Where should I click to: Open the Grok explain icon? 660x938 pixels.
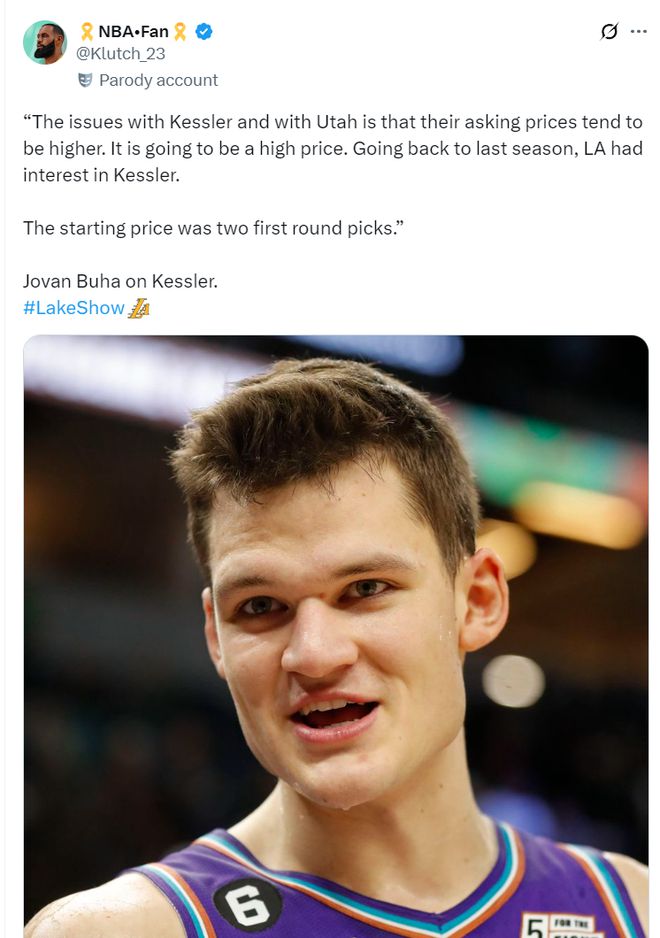[609, 32]
